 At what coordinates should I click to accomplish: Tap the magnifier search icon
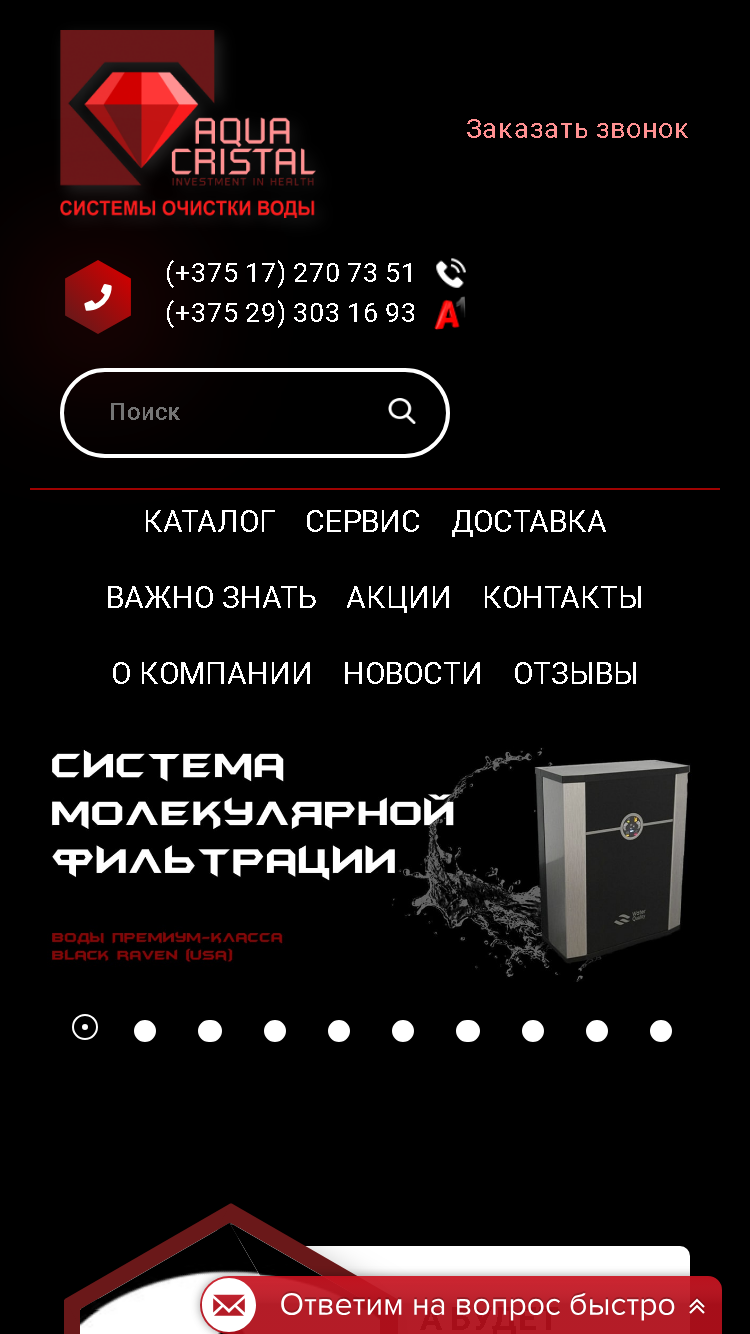tap(402, 411)
